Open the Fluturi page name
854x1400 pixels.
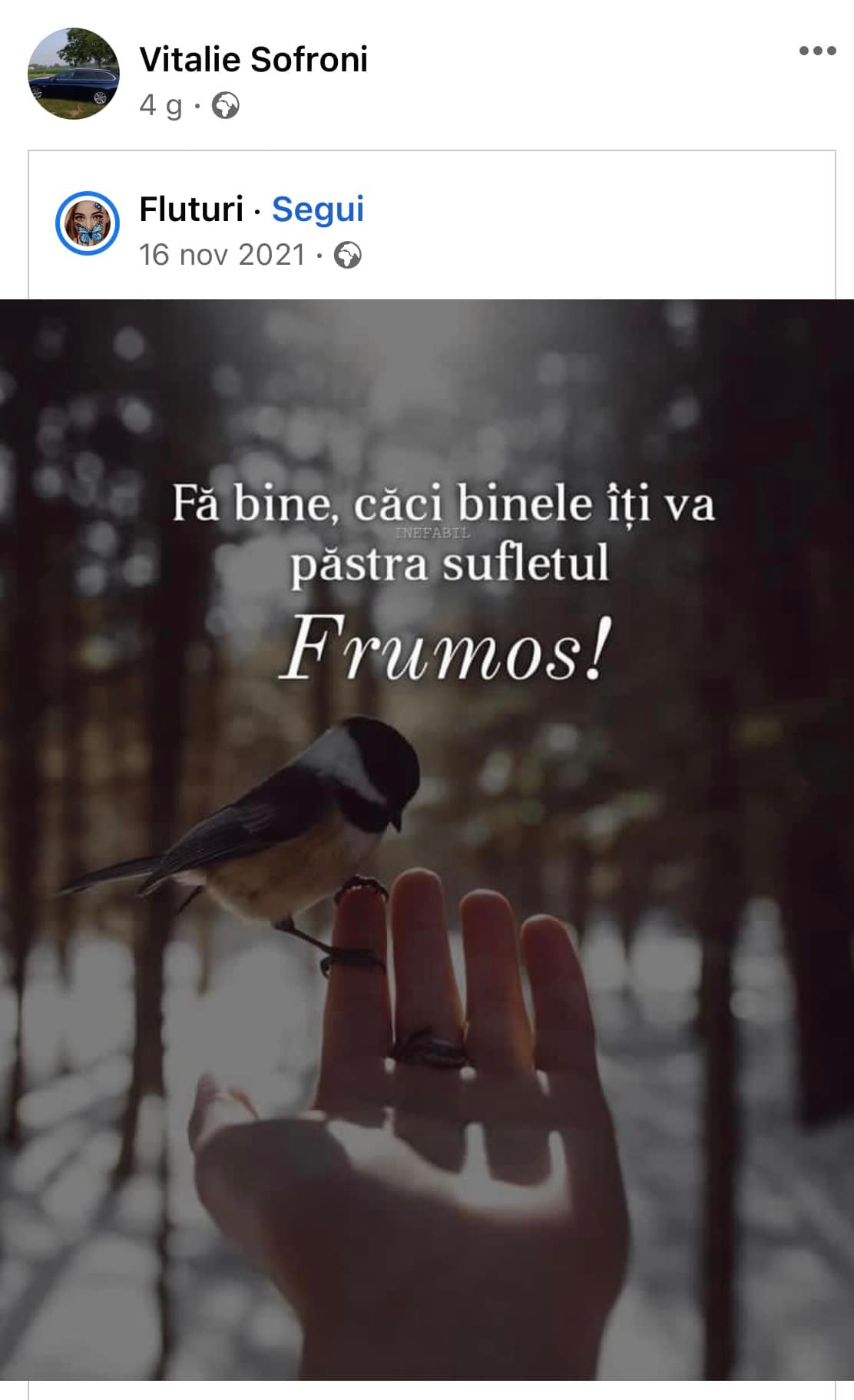click(191, 209)
